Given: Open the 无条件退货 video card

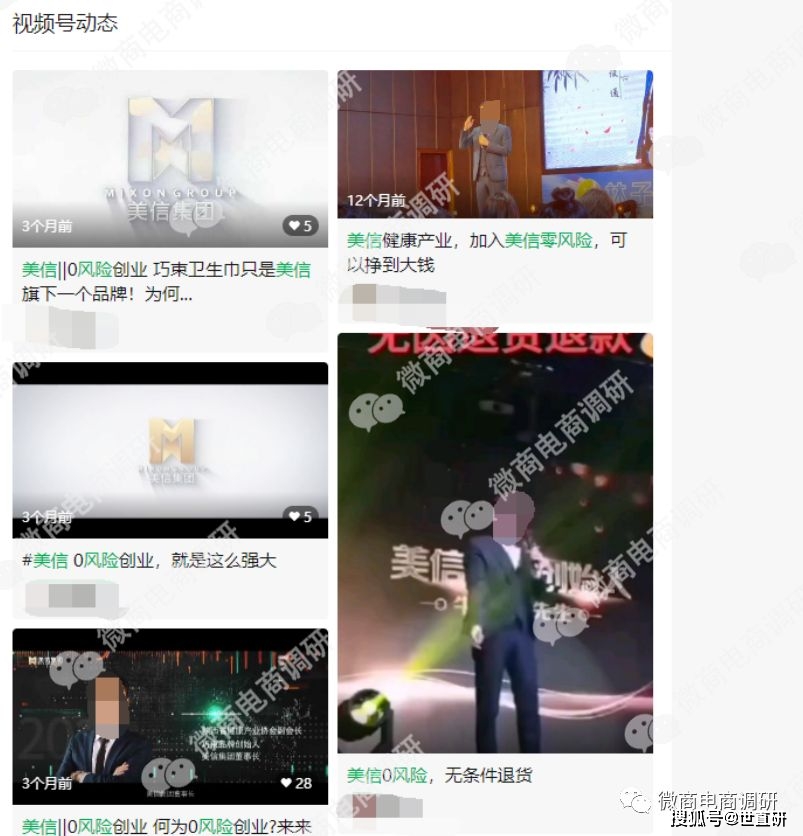Looking at the screenshot, I should [x=495, y=543].
